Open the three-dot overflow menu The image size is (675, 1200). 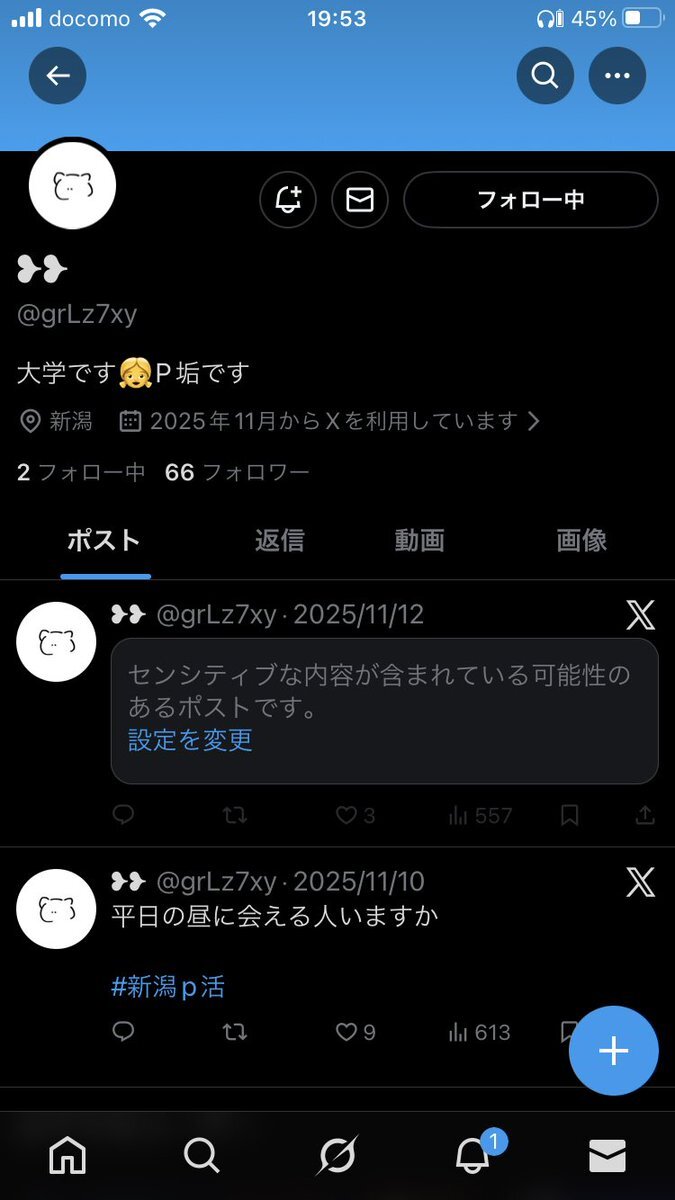pos(617,76)
